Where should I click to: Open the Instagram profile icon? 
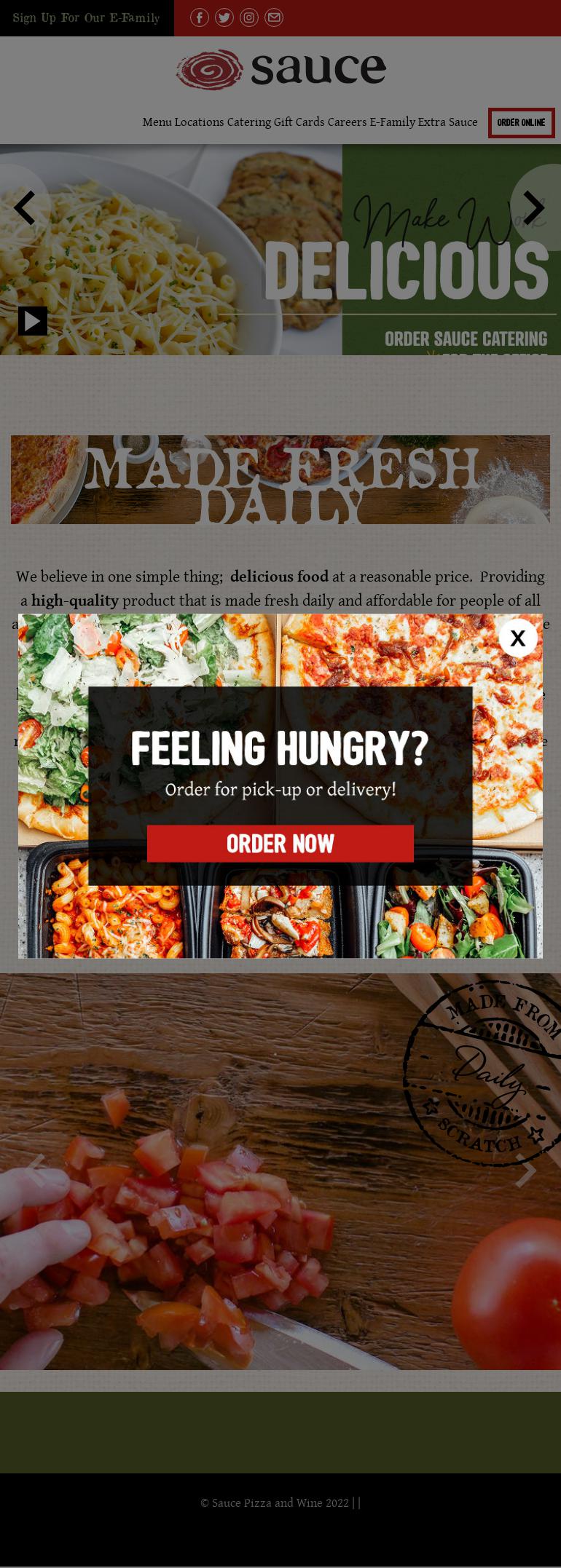pos(249,17)
